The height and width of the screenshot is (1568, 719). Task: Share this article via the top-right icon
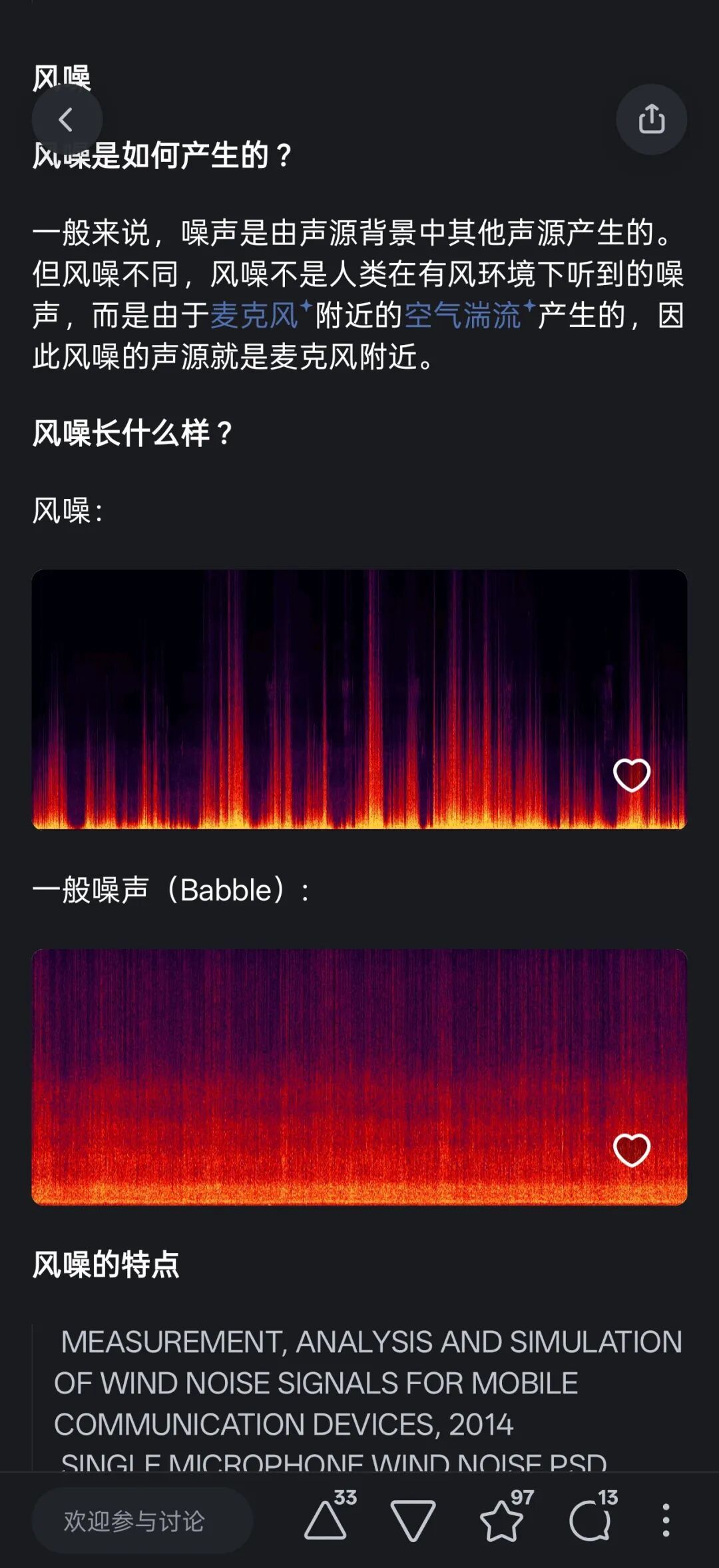(x=651, y=120)
